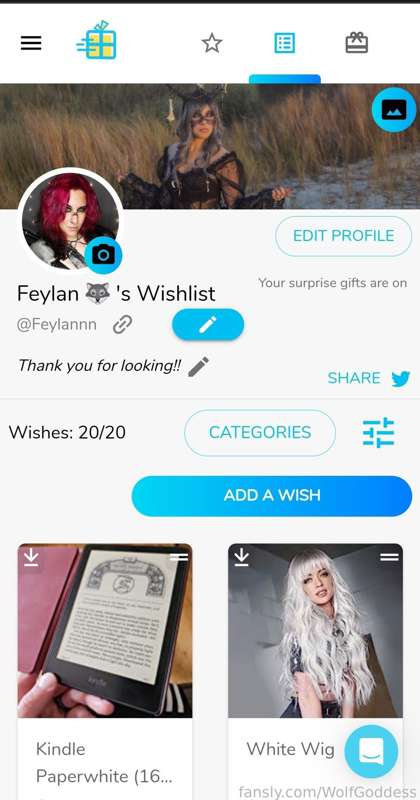Tap EDIT PROFILE button

pyautogui.click(x=343, y=236)
